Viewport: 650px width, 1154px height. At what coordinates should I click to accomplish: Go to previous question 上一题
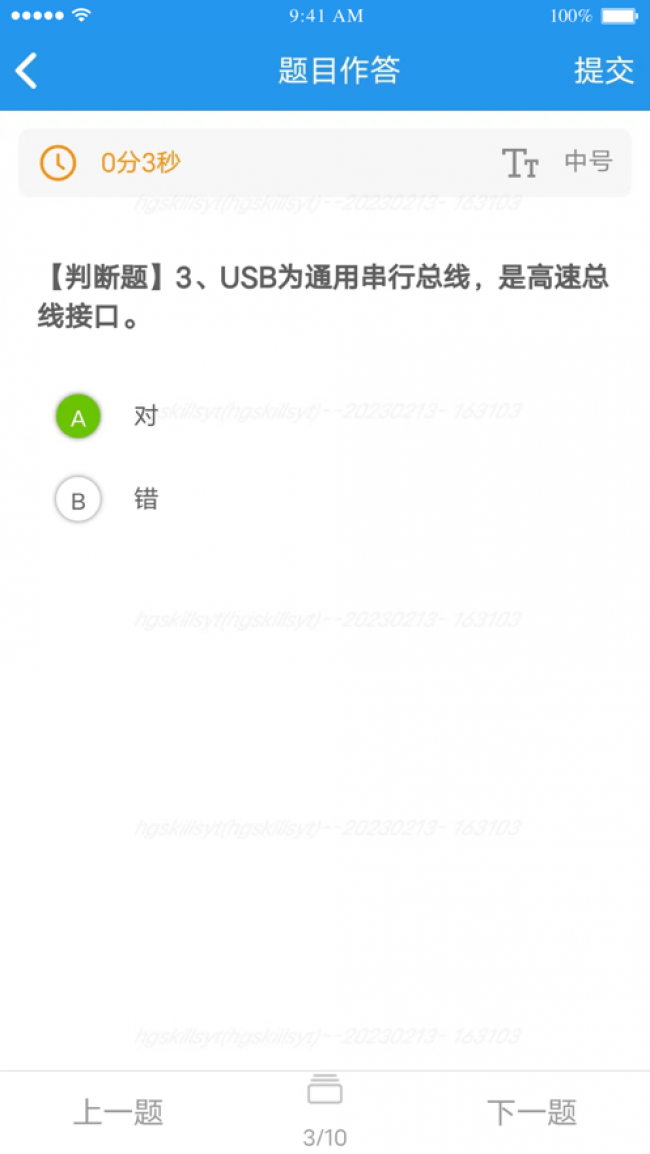[119, 1112]
